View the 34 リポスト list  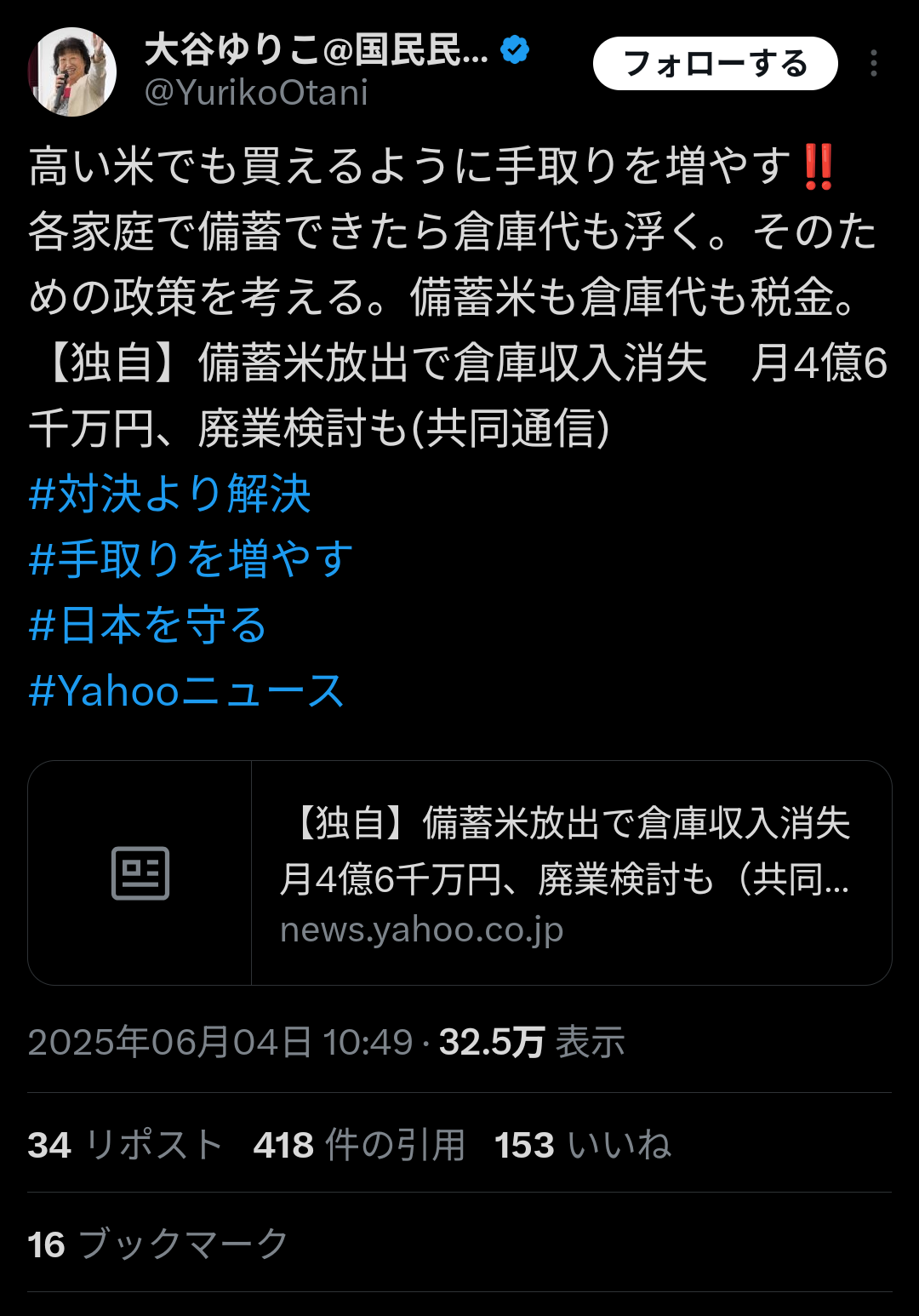(x=125, y=1145)
